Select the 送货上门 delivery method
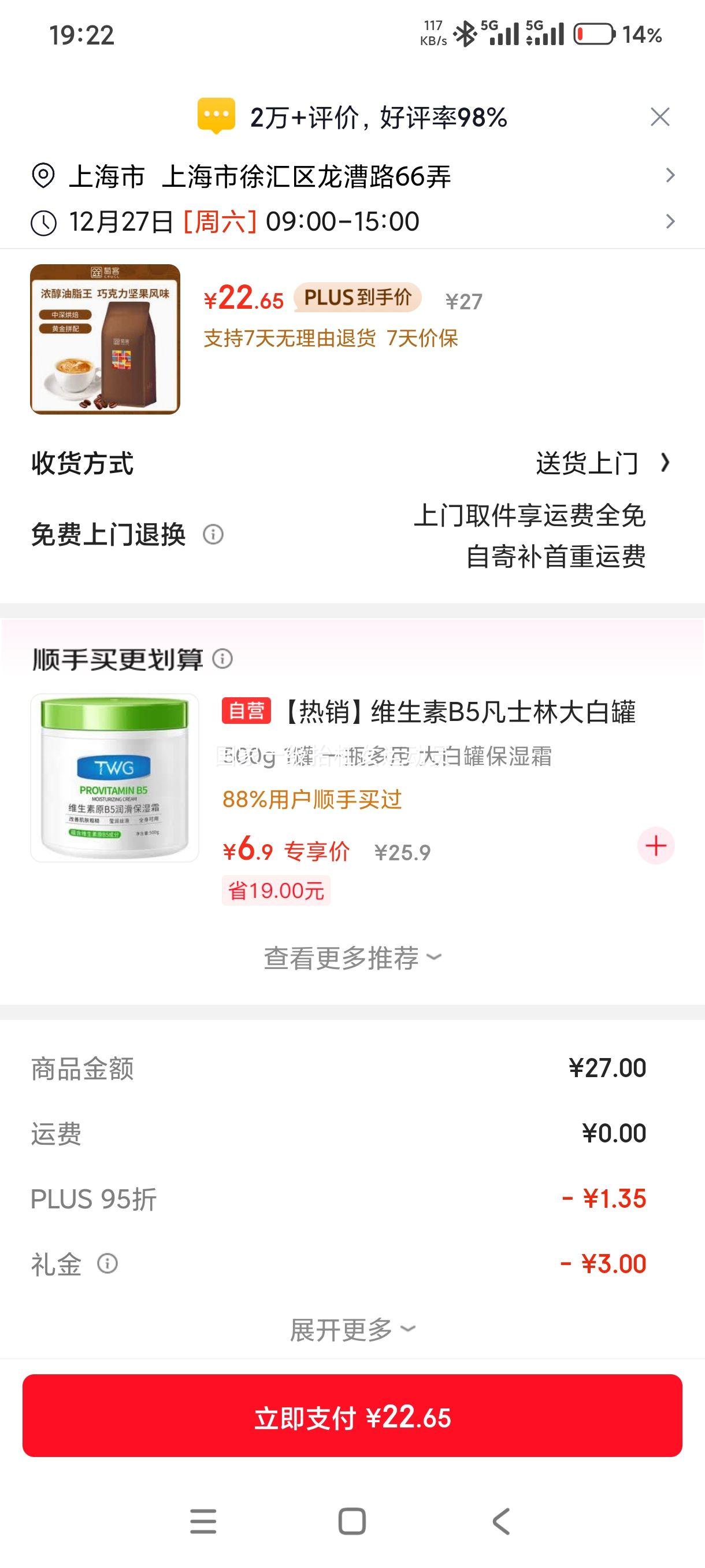Viewport: 705px width, 1568px height. [x=586, y=464]
